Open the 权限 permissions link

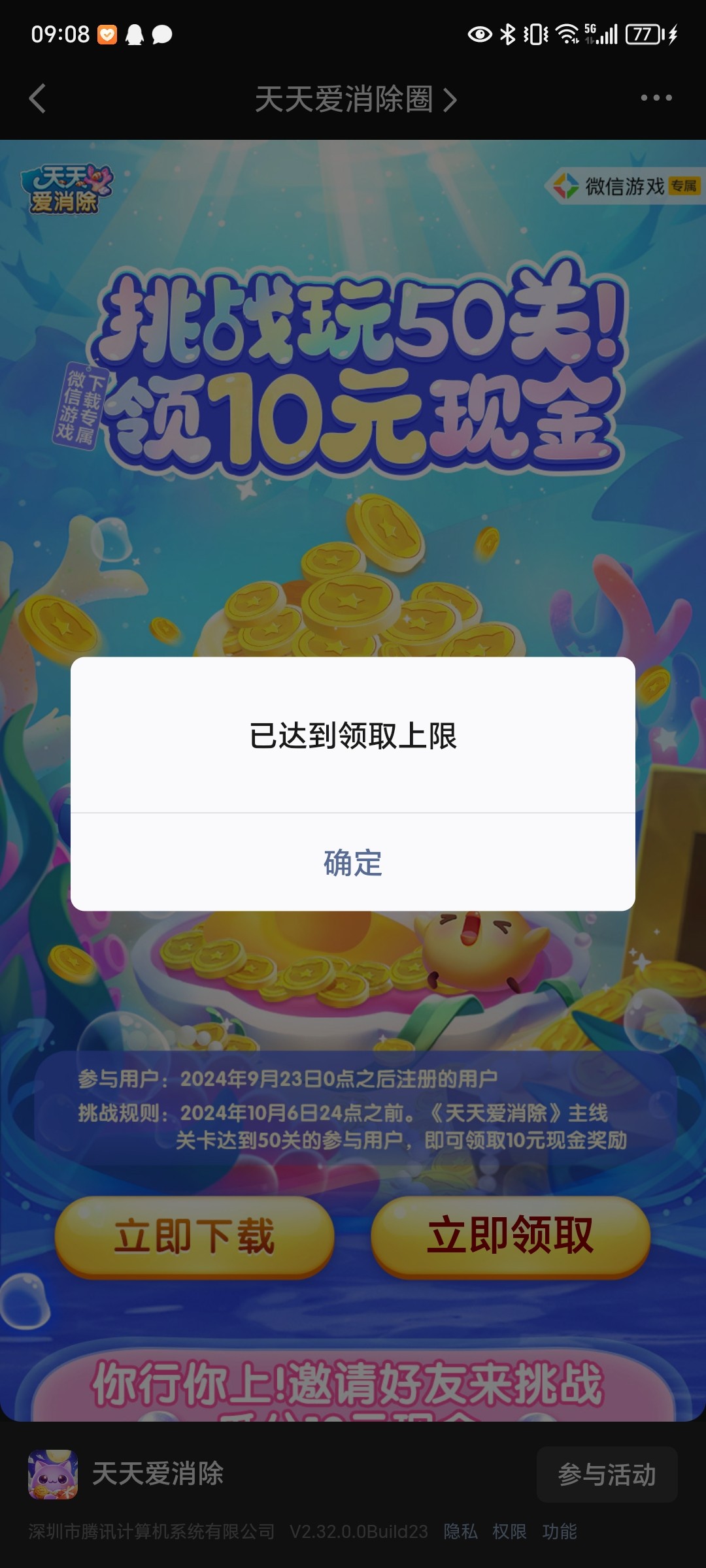(x=509, y=1531)
